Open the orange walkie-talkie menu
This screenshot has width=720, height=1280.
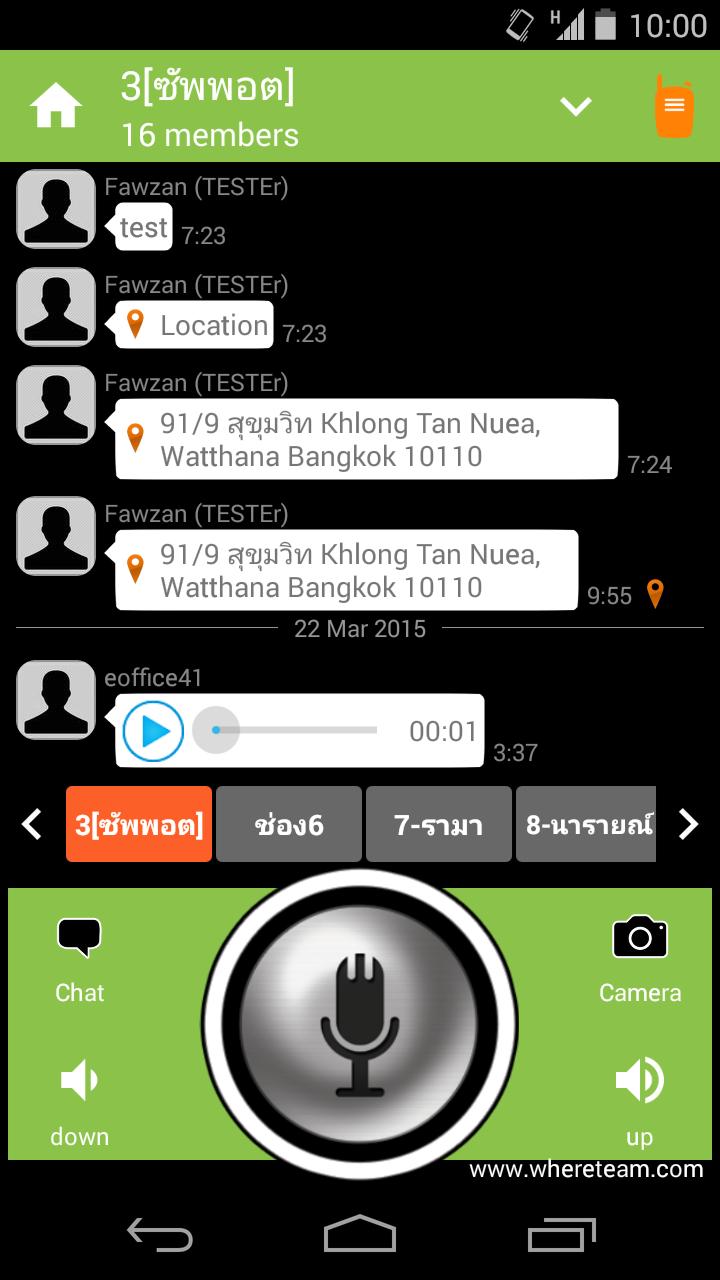674,105
